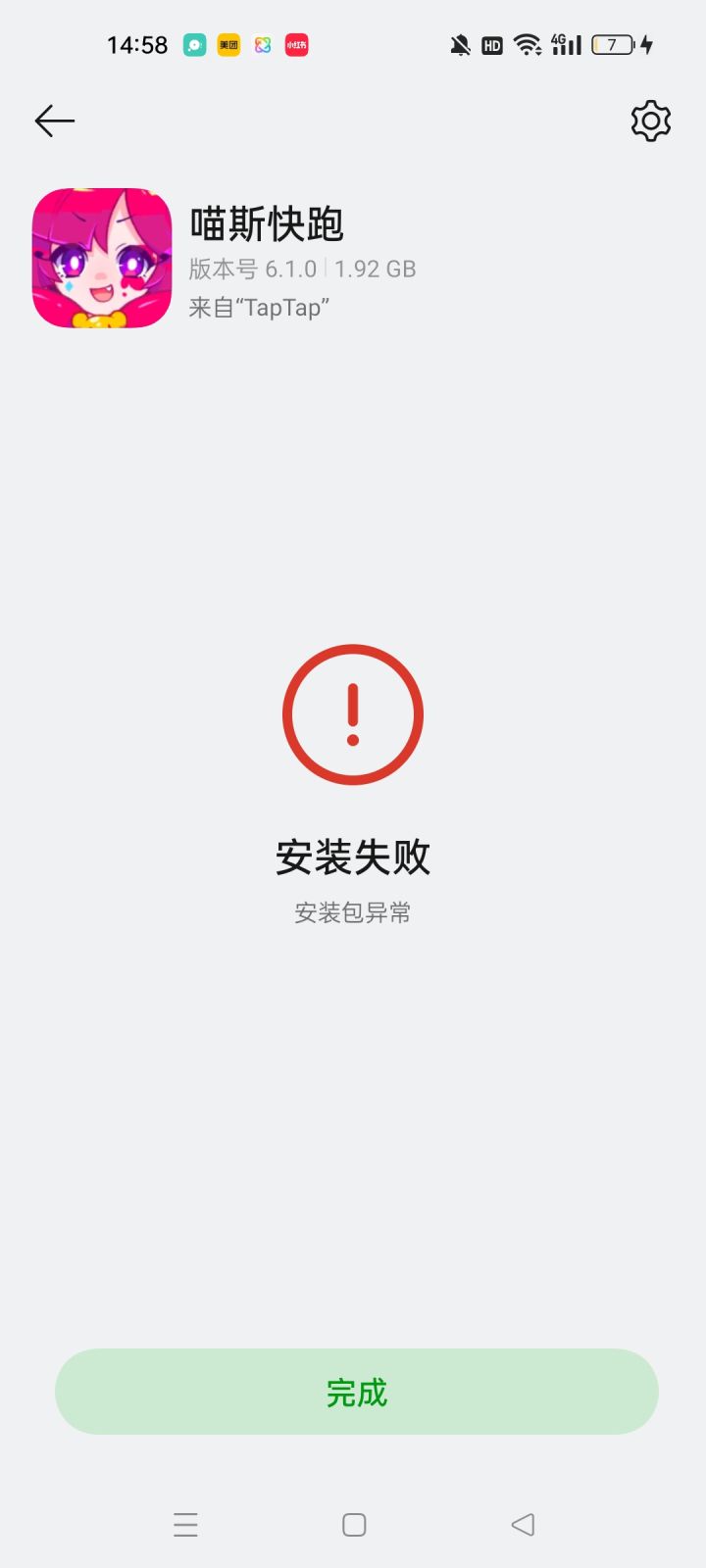This screenshot has width=706, height=1568.
Task: Tap the 安装包异常 error description
Action: click(353, 912)
